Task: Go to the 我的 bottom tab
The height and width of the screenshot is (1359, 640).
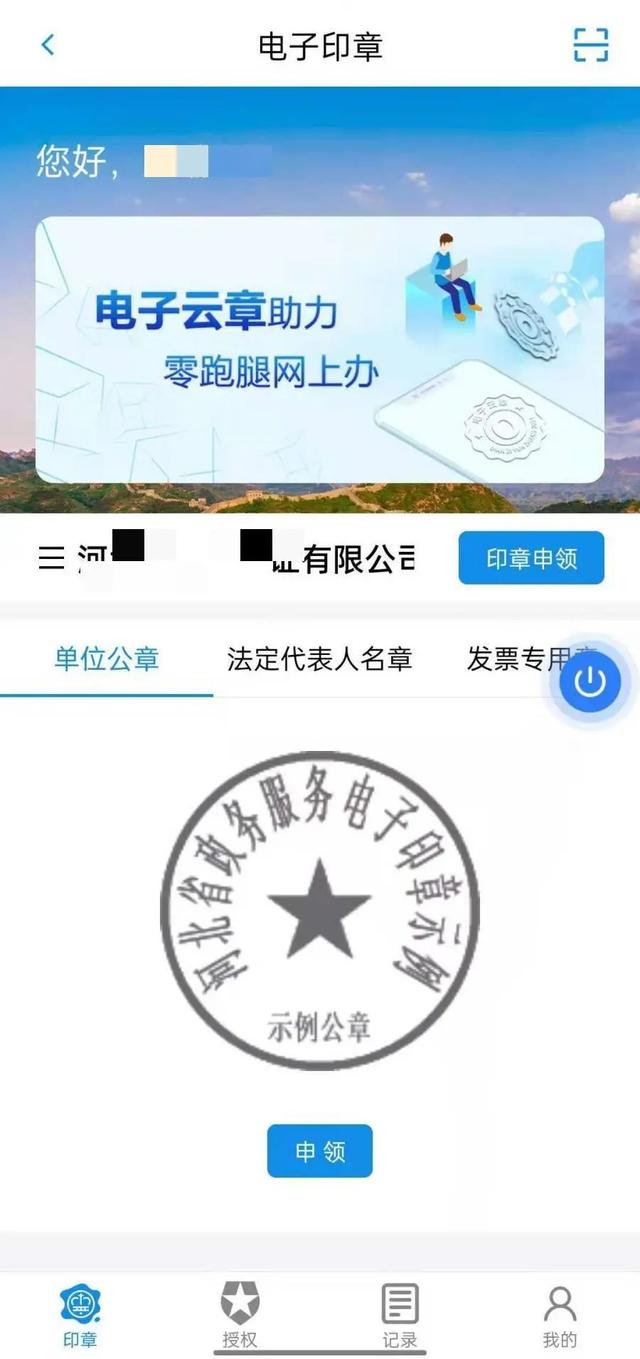Action: coord(560,1316)
